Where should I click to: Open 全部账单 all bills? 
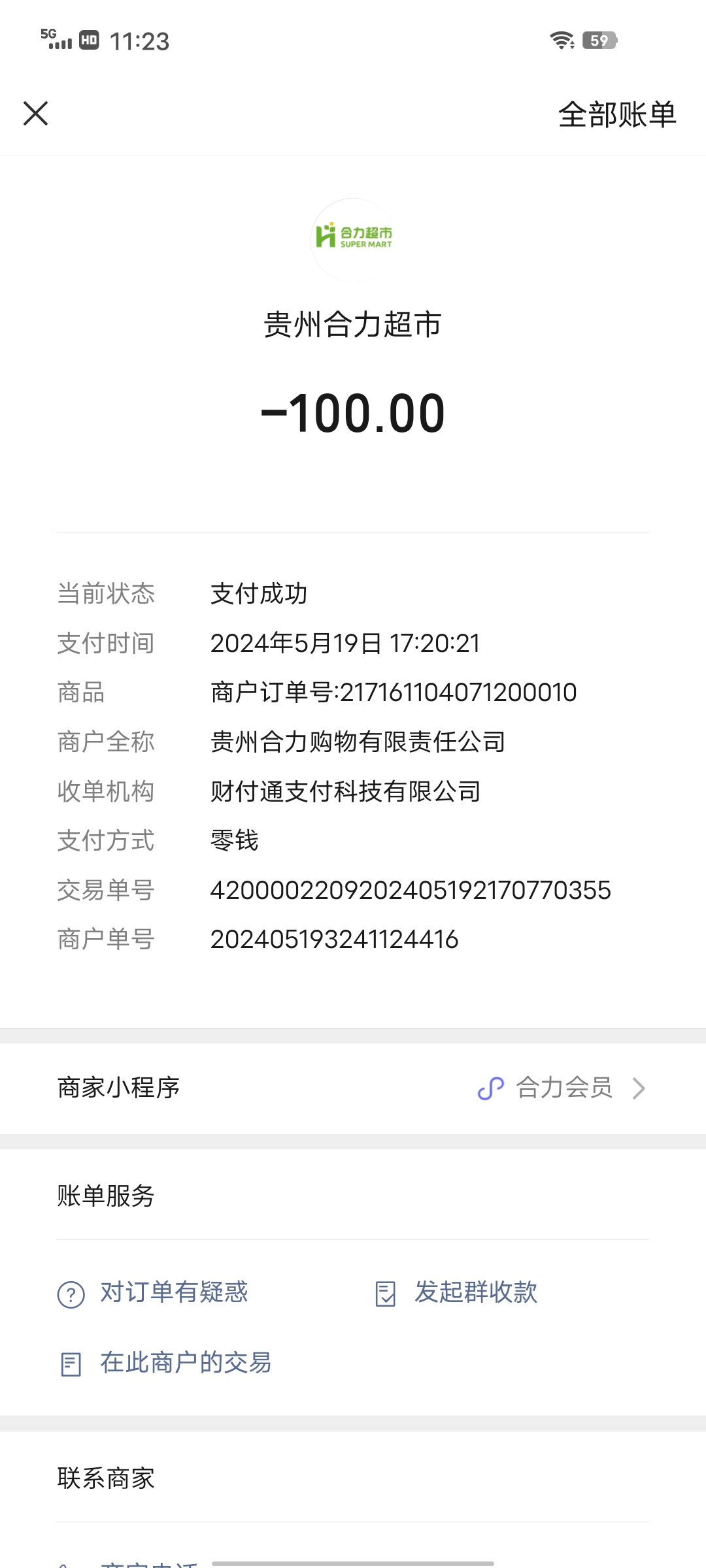tap(616, 115)
